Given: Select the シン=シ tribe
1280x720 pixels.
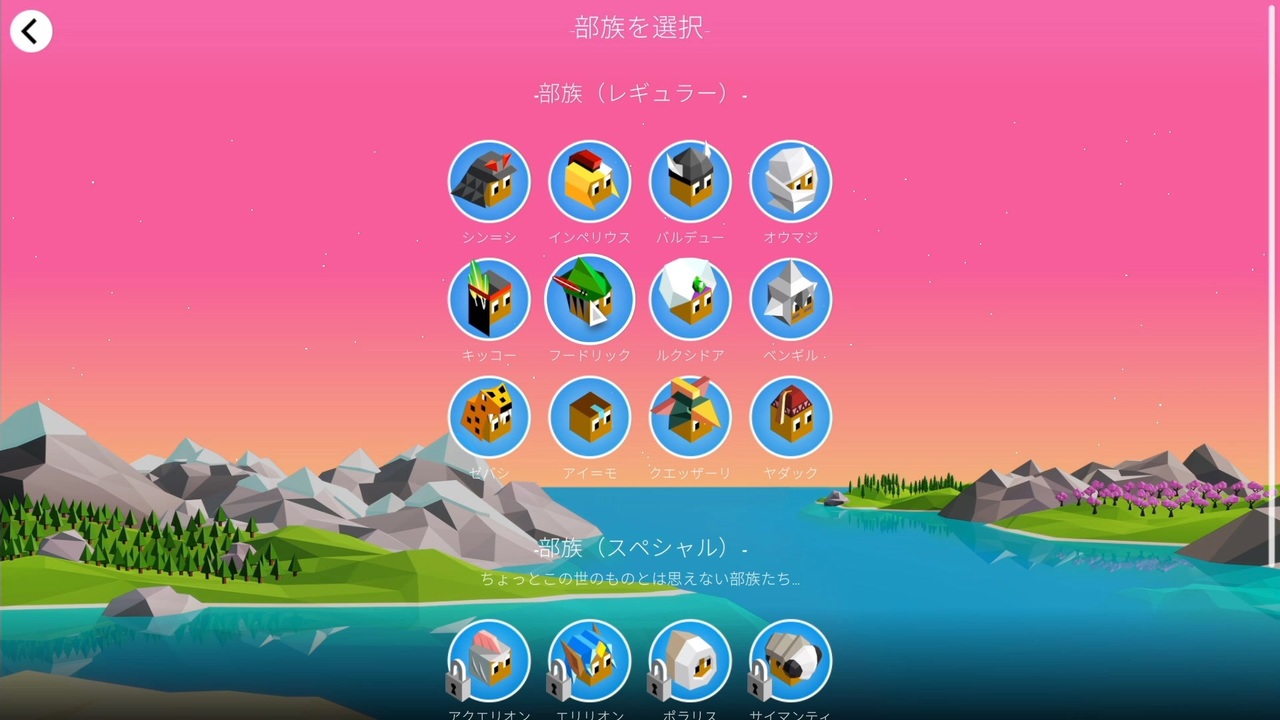Looking at the screenshot, I should (x=489, y=181).
